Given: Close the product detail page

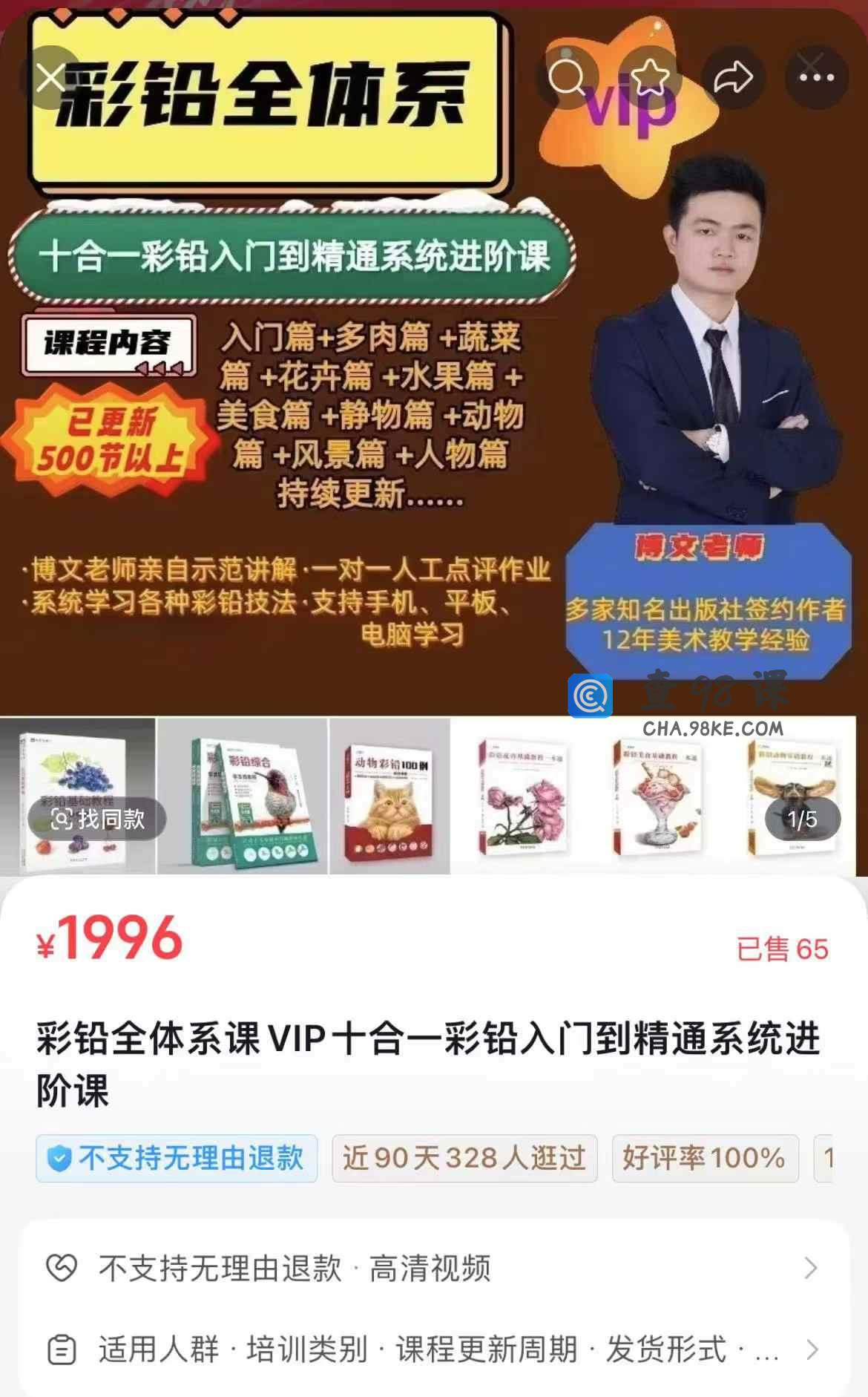Looking at the screenshot, I should [50, 77].
